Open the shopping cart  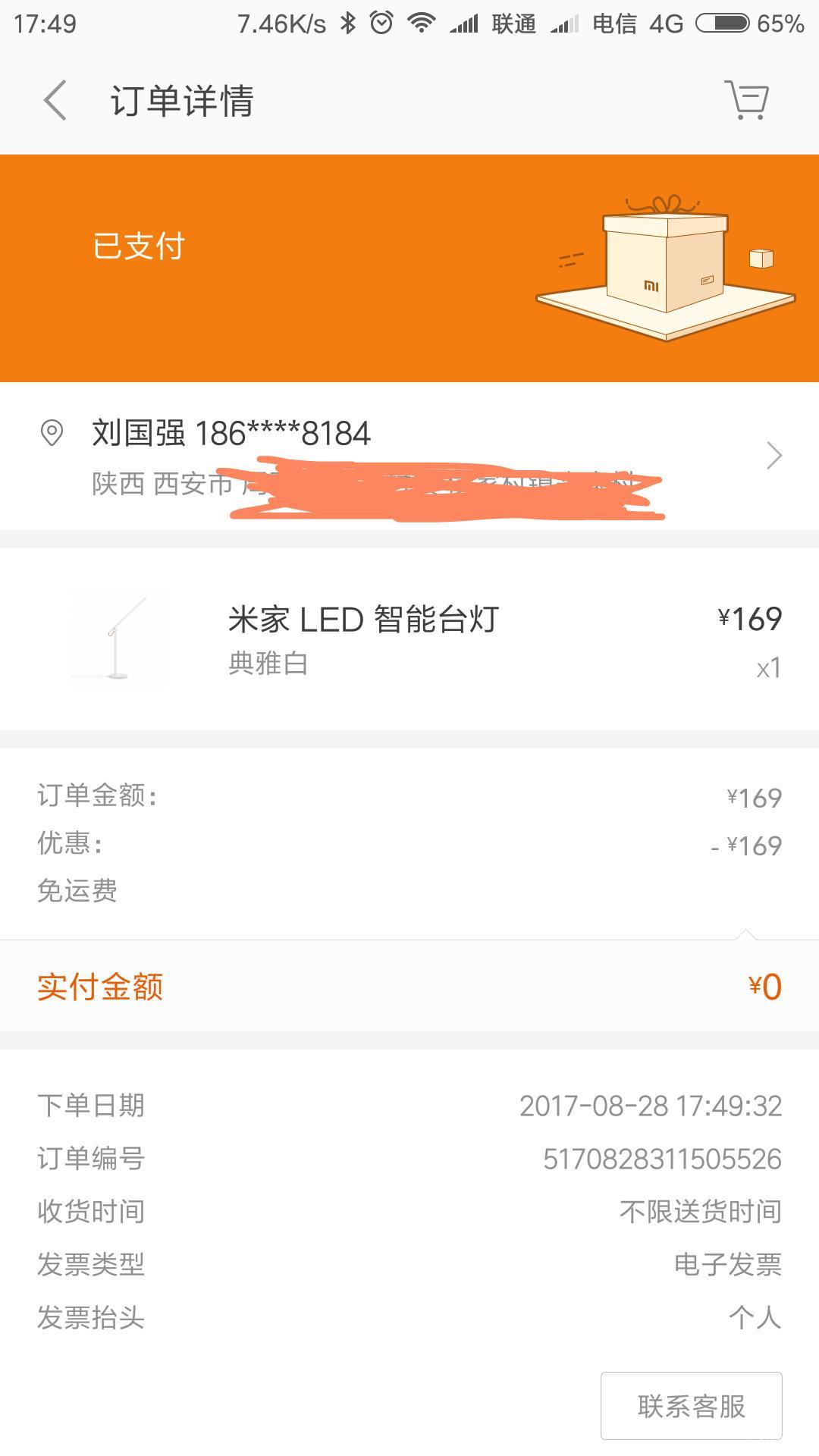747,100
